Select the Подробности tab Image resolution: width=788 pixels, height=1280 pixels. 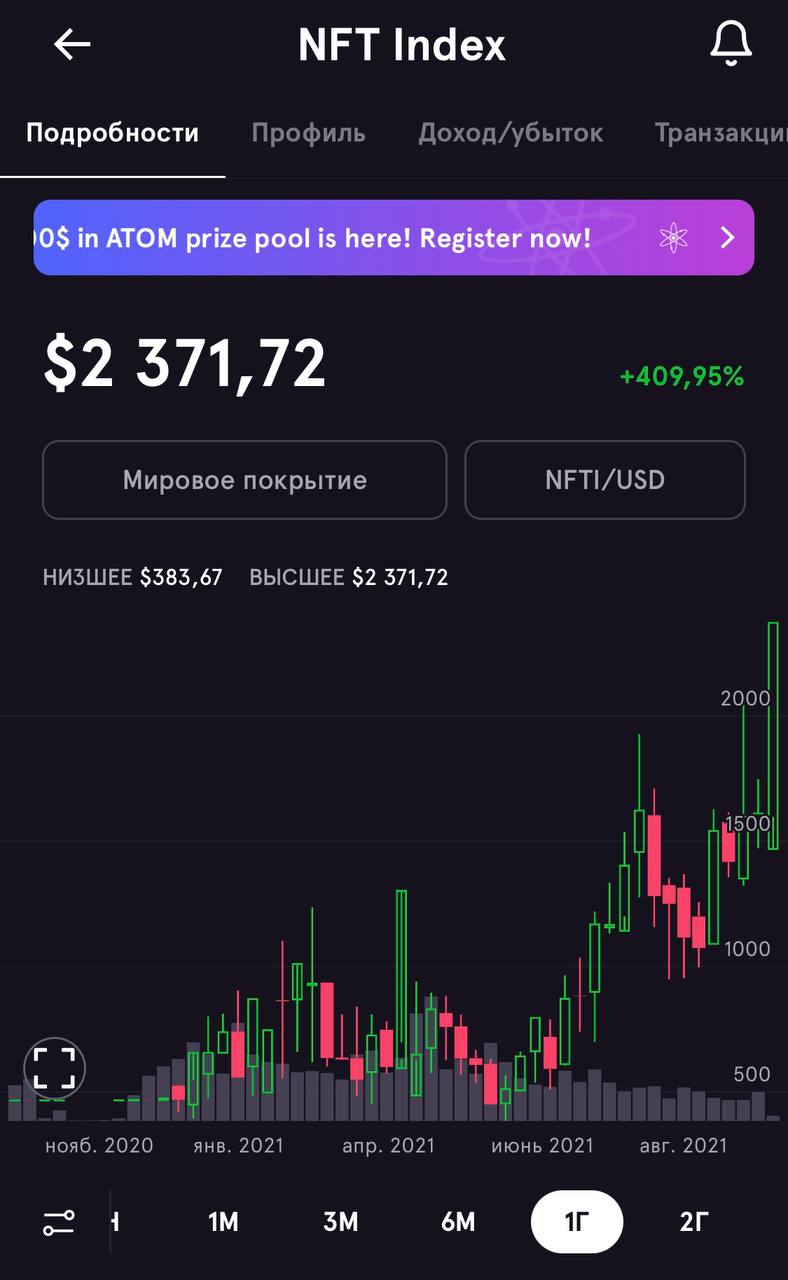pyautogui.click(x=112, y=133)
